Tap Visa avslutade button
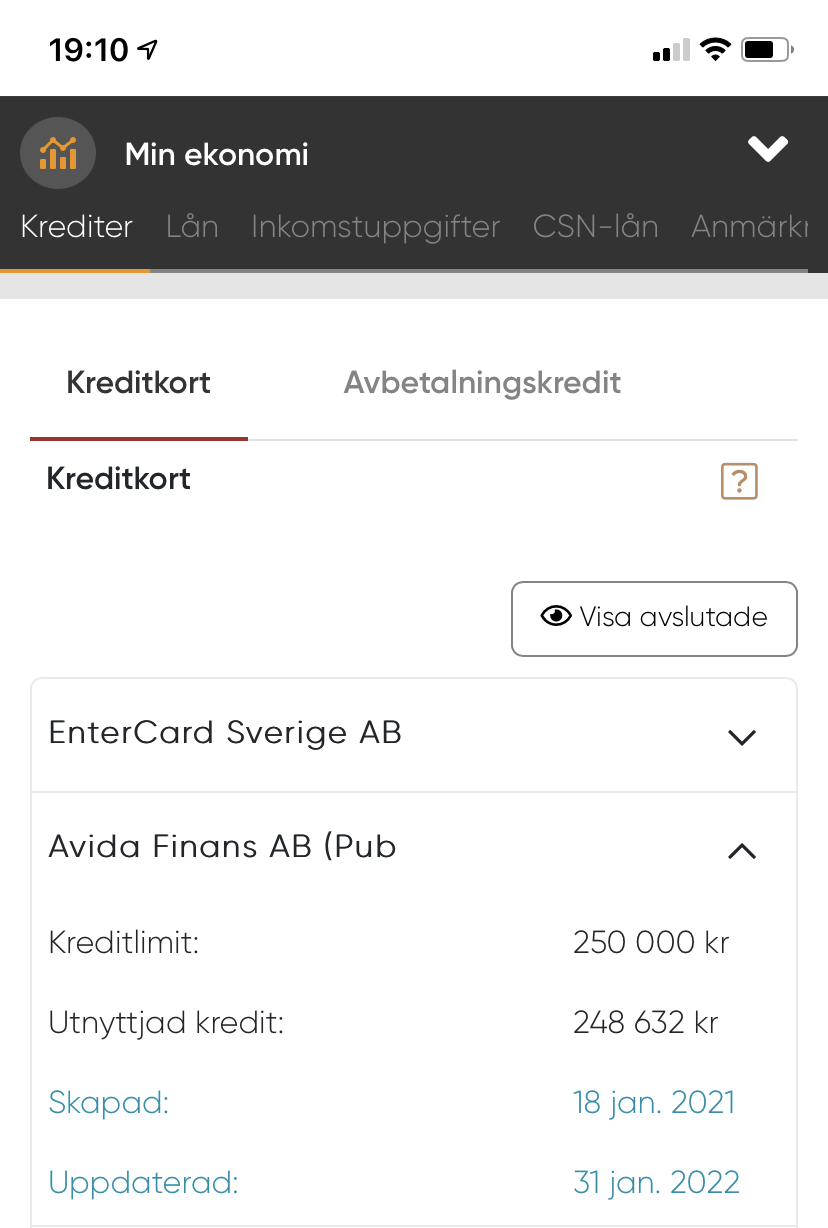Viewport: 828px width, 1228px height. [x=654, y=618]
